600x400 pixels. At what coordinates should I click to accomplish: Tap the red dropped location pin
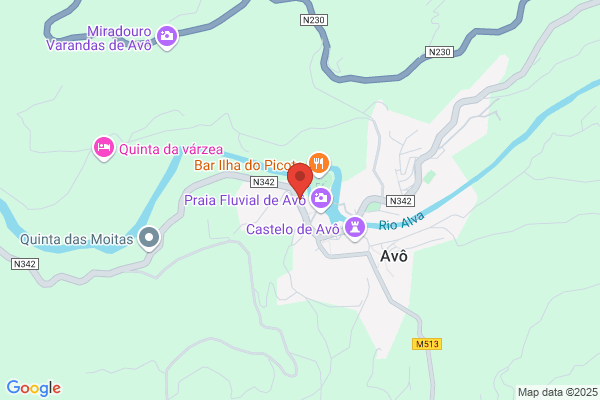pyautogui.click(x=300, y=180)
